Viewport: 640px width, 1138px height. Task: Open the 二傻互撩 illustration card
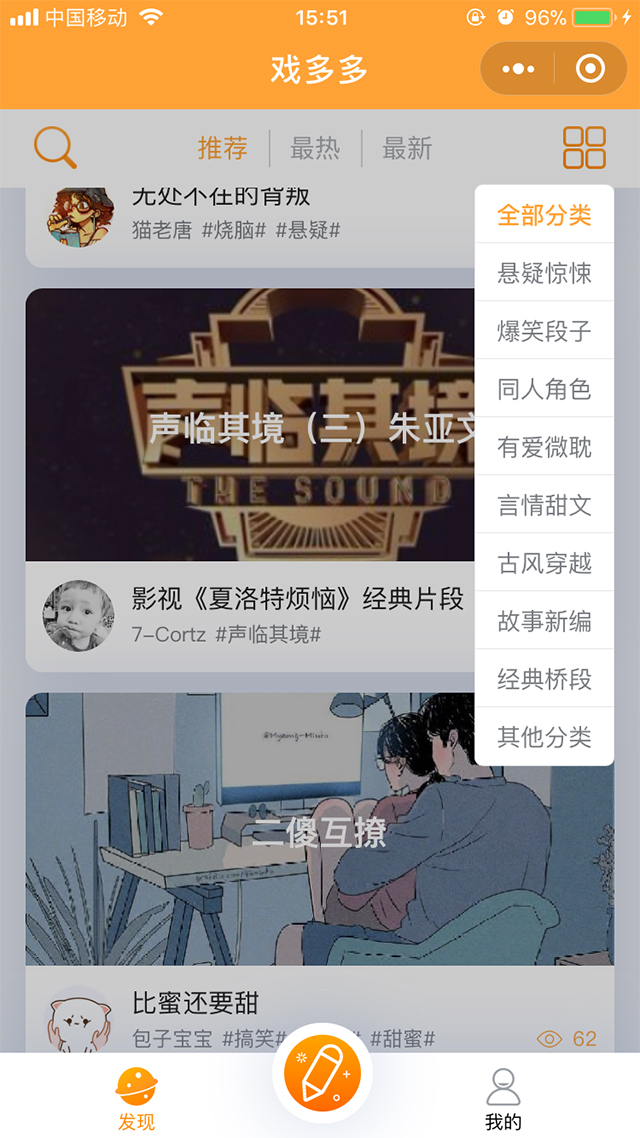click(250, 830)
